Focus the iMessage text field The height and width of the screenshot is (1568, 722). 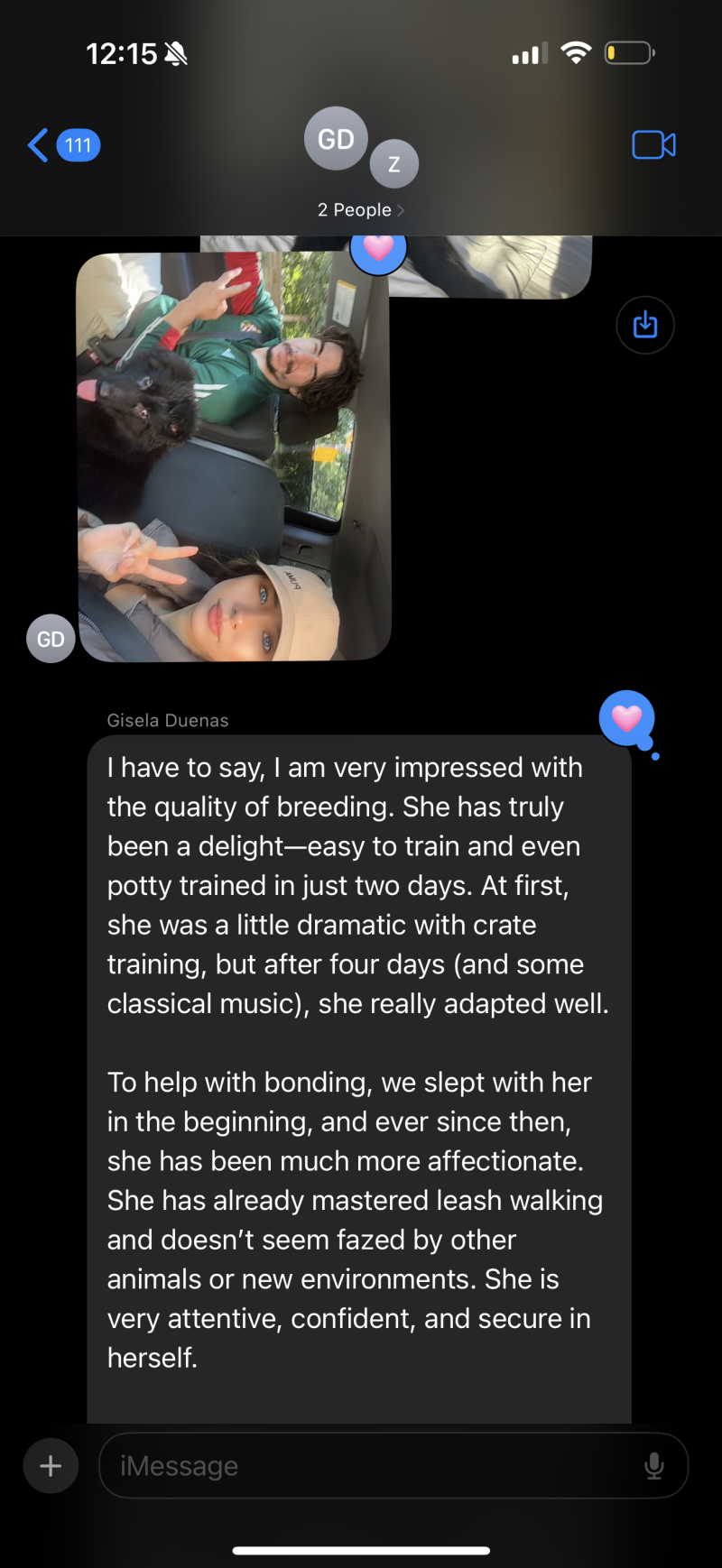tap(370, 1465)
